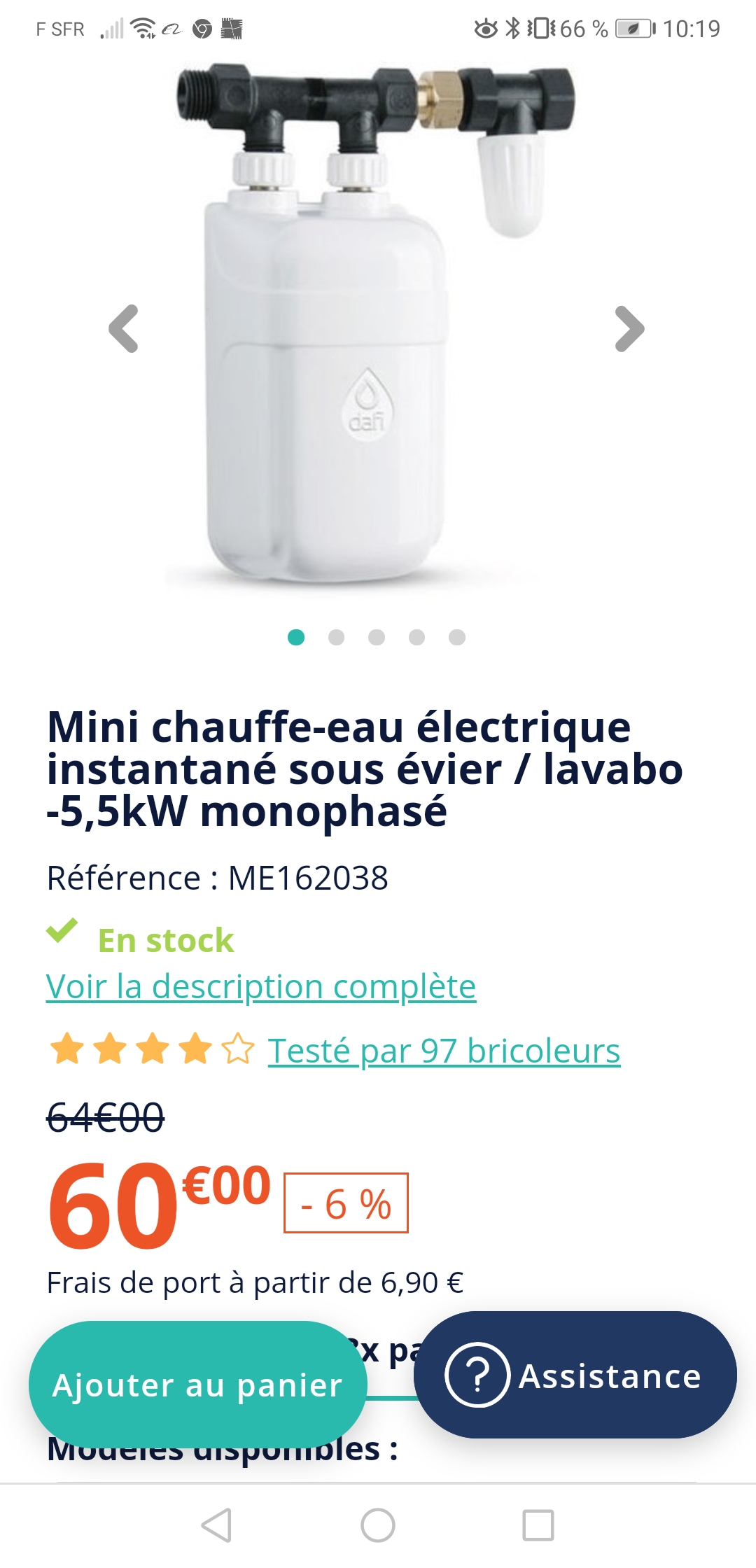756x1568 pixels.
Task: Jump to the last carousel image dot
Action: [457, 637]
